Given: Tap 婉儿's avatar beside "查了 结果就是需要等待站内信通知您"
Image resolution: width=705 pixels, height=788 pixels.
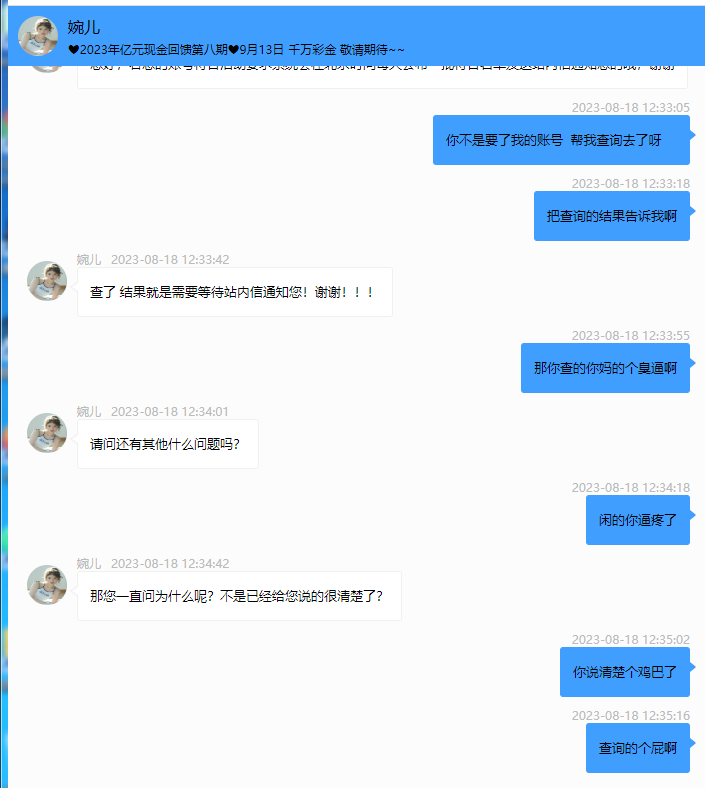Looking at the screenshot, I should coord(47,281).
